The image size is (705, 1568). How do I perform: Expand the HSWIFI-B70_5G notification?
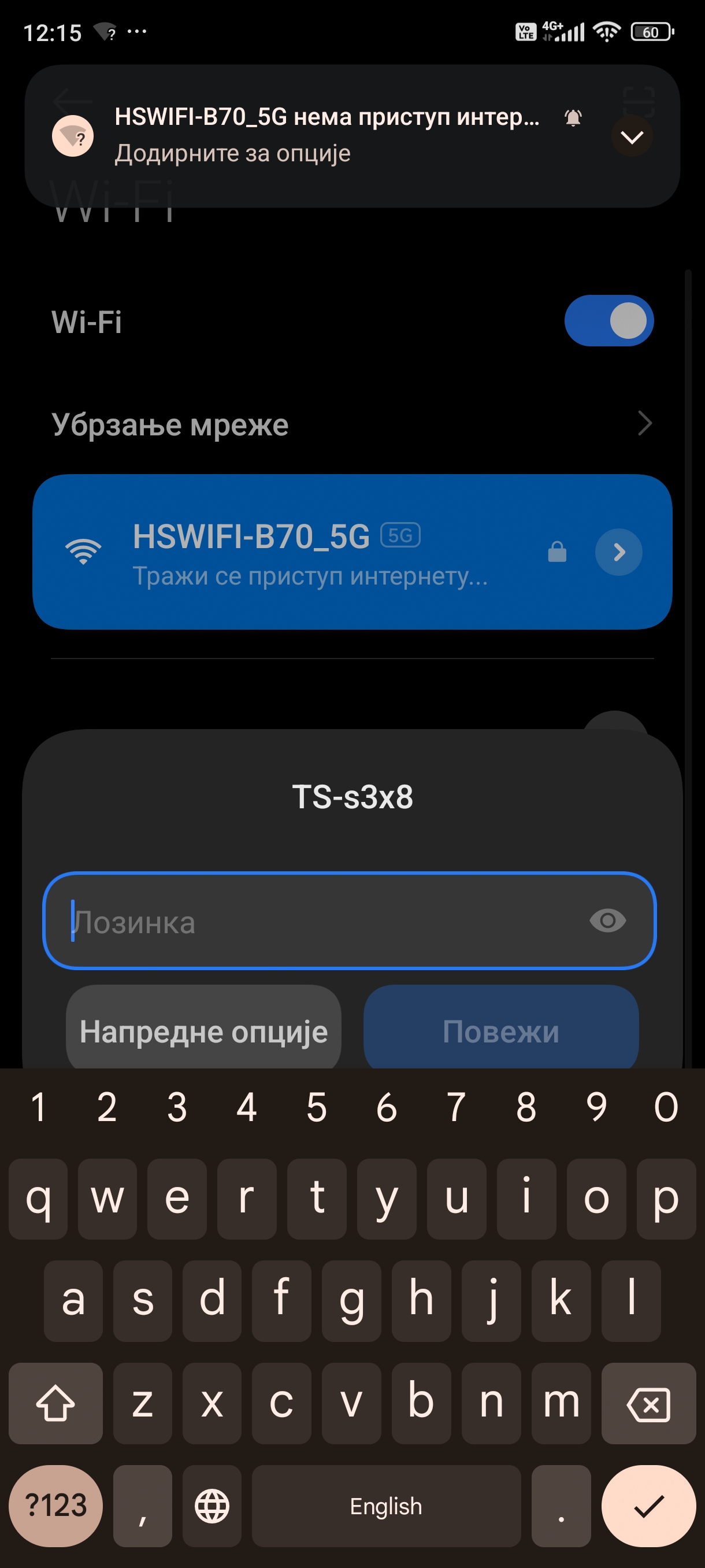pyautogui.click(x=632, y=137)
